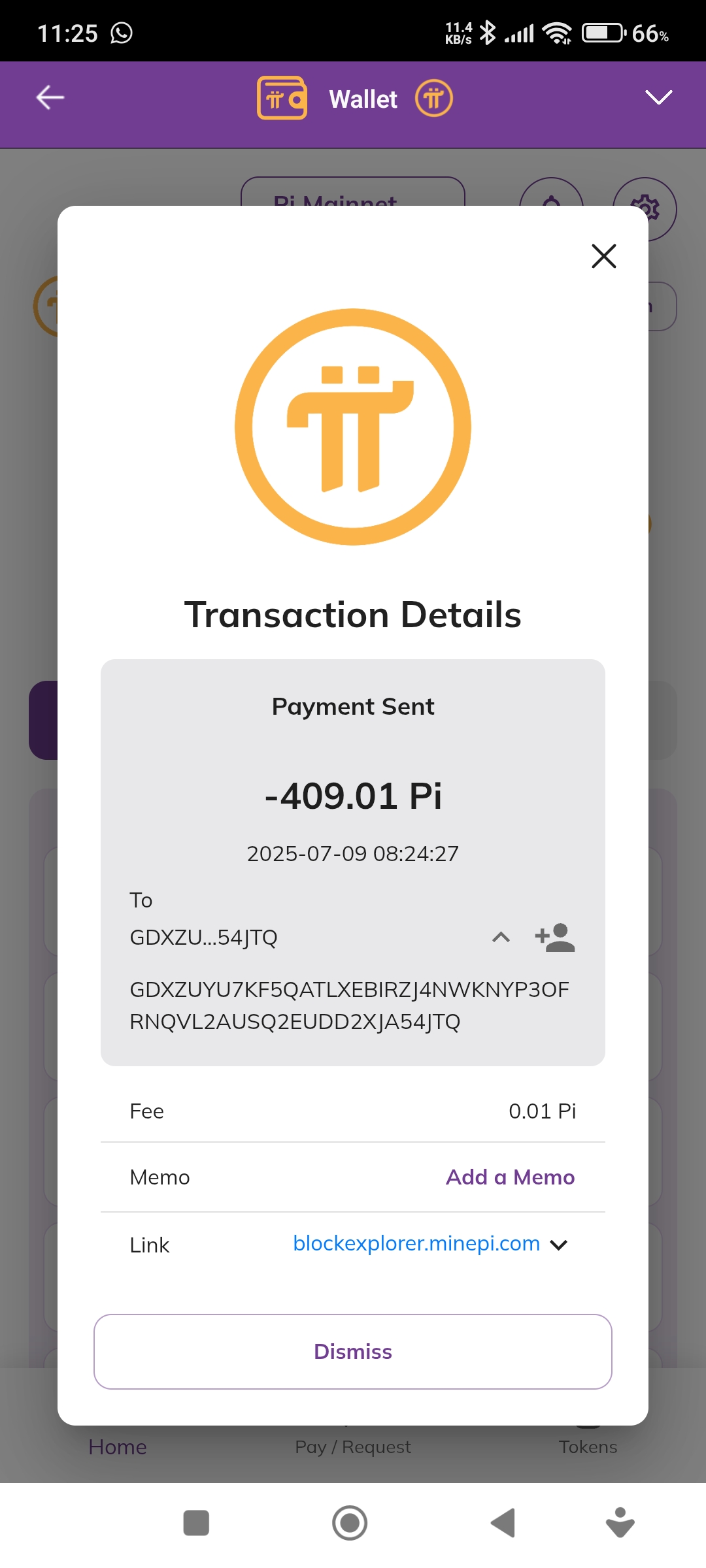Open the blockexplorer.minepi.com link

click(x=416, y=1243)
